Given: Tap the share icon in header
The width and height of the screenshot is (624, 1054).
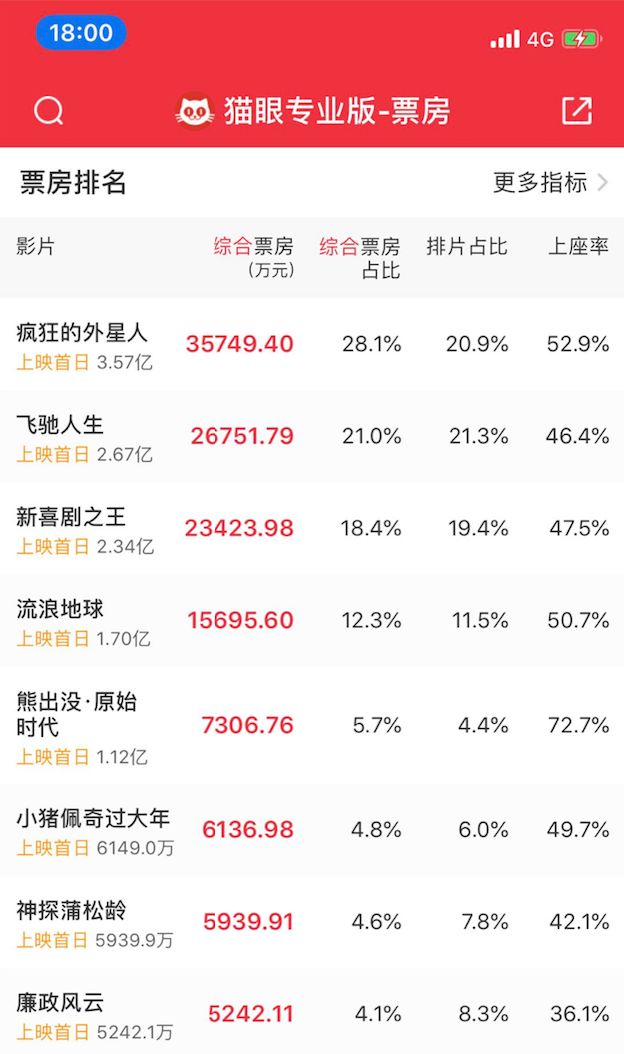Looking at the screenshot, I should click(577, 111).
